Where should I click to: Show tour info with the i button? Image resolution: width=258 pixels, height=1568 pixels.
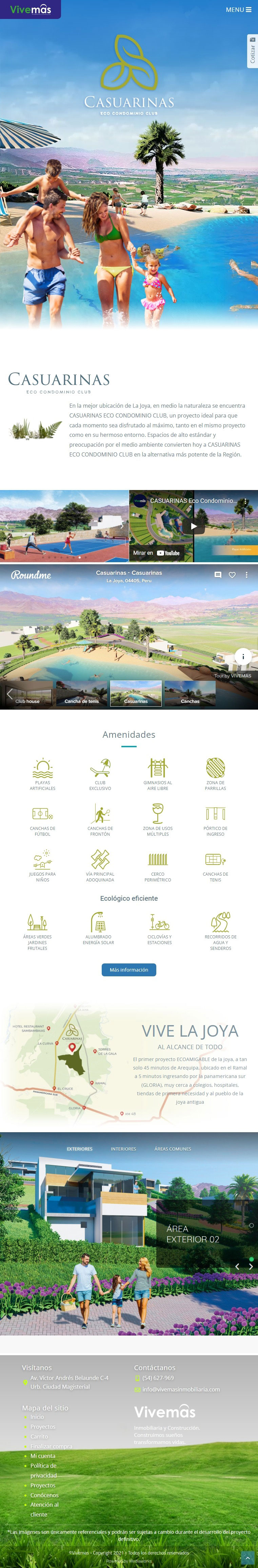[243, 657]
